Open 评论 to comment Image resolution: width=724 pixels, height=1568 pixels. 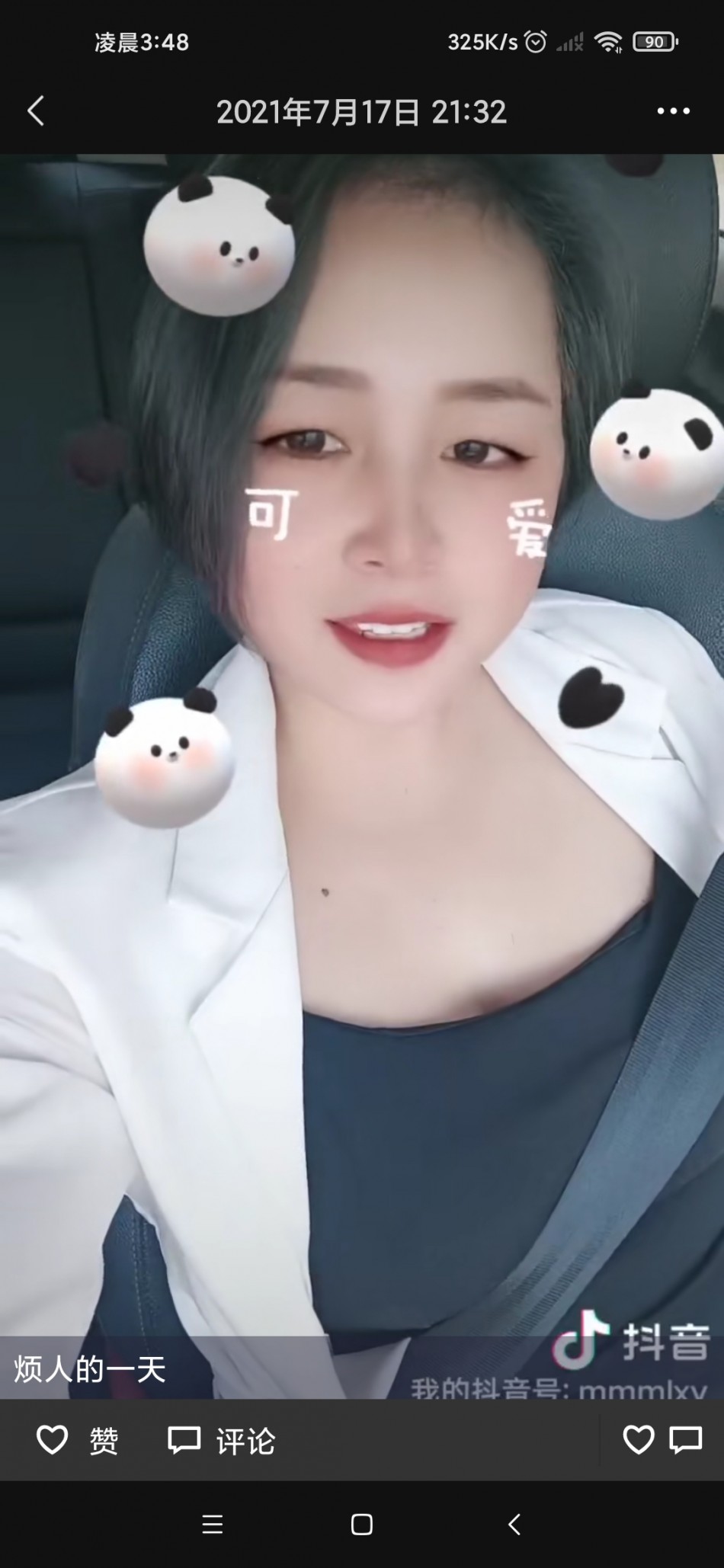coord(221,1441)
